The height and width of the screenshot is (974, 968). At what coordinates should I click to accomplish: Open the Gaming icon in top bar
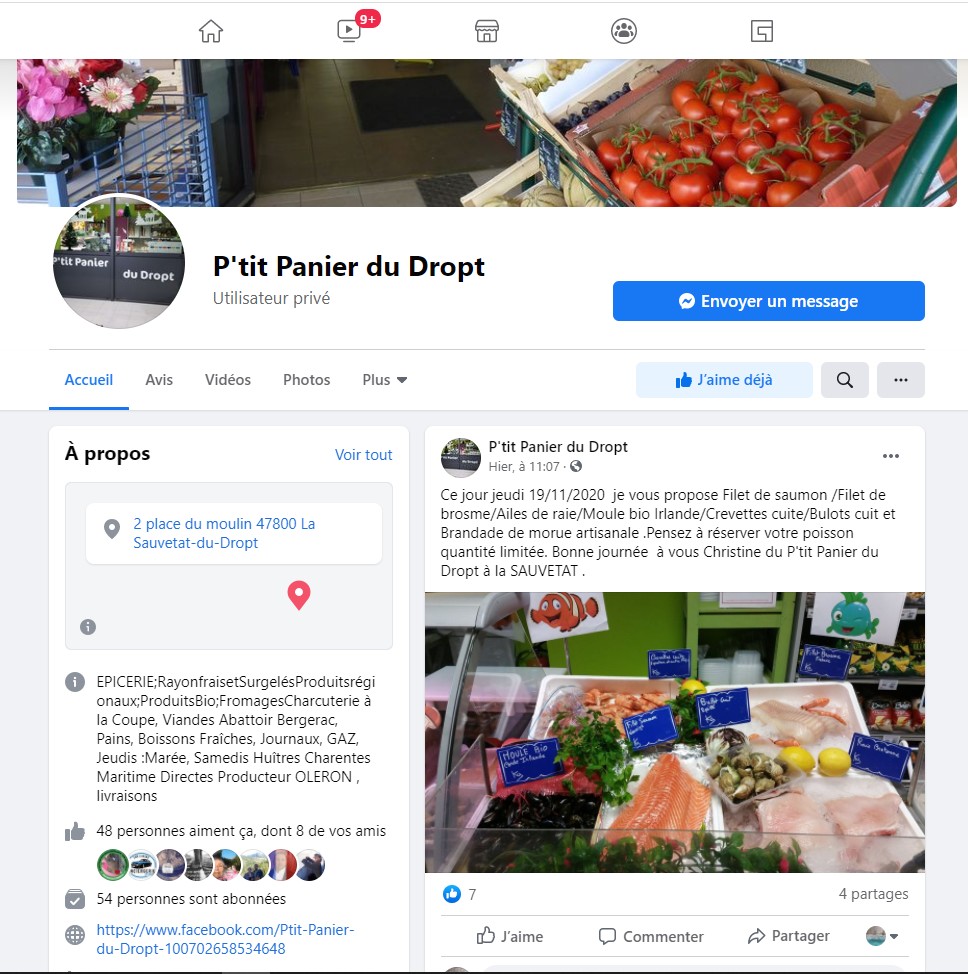point(762,31)
